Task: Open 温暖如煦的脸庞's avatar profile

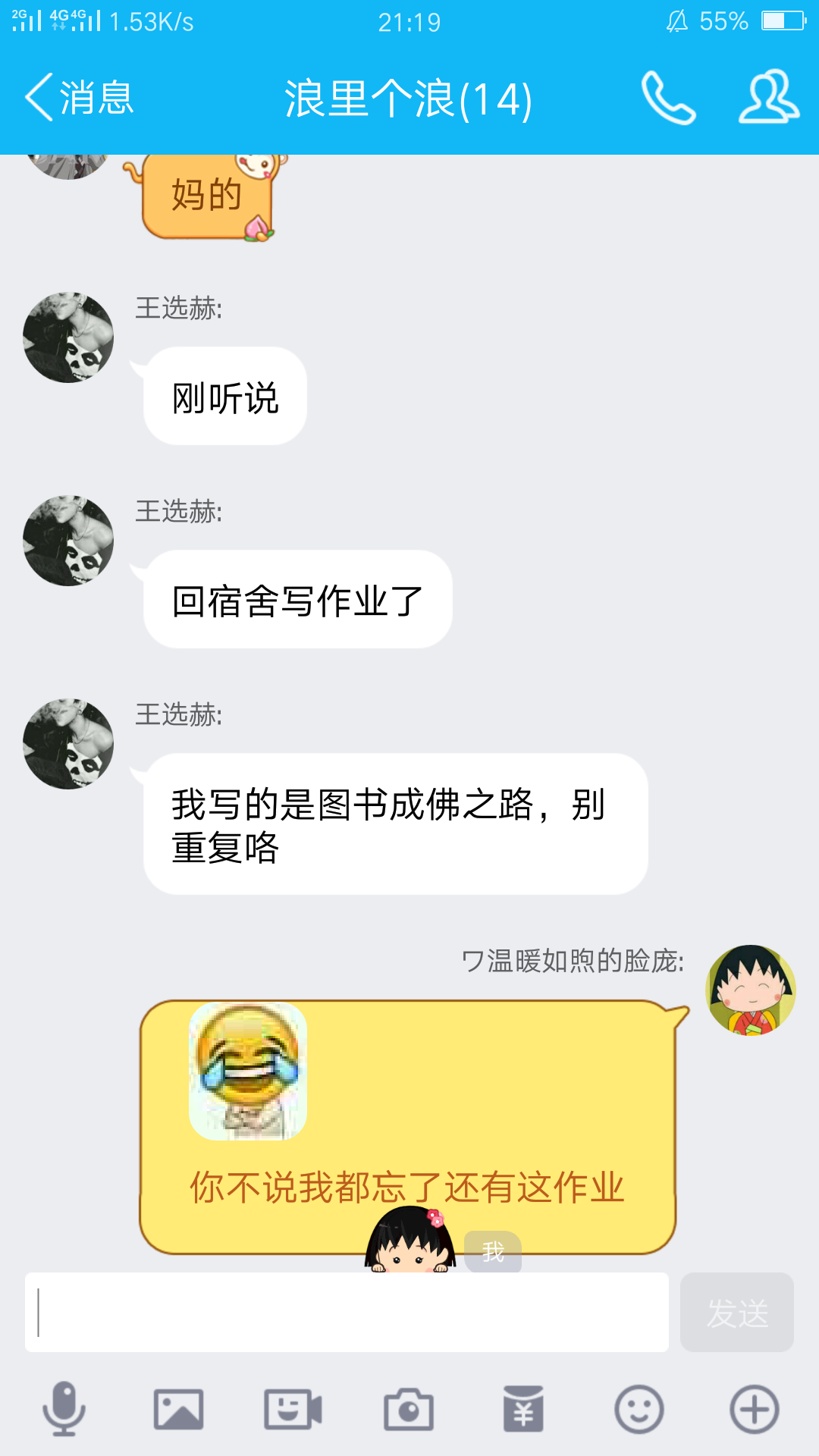Action: [x=750, y=990]
